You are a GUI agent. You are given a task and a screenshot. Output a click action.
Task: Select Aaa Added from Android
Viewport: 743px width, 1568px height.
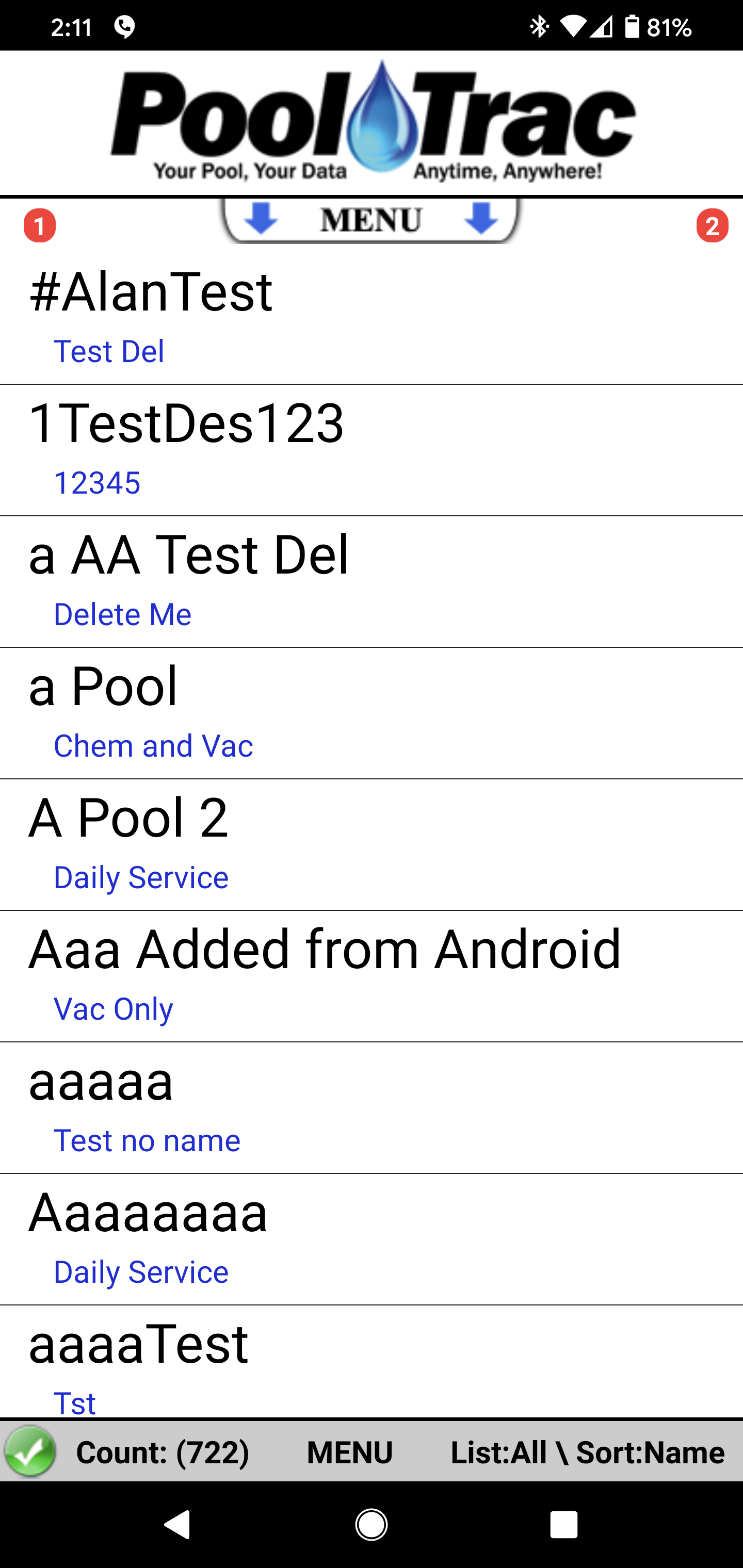[372, 976]
